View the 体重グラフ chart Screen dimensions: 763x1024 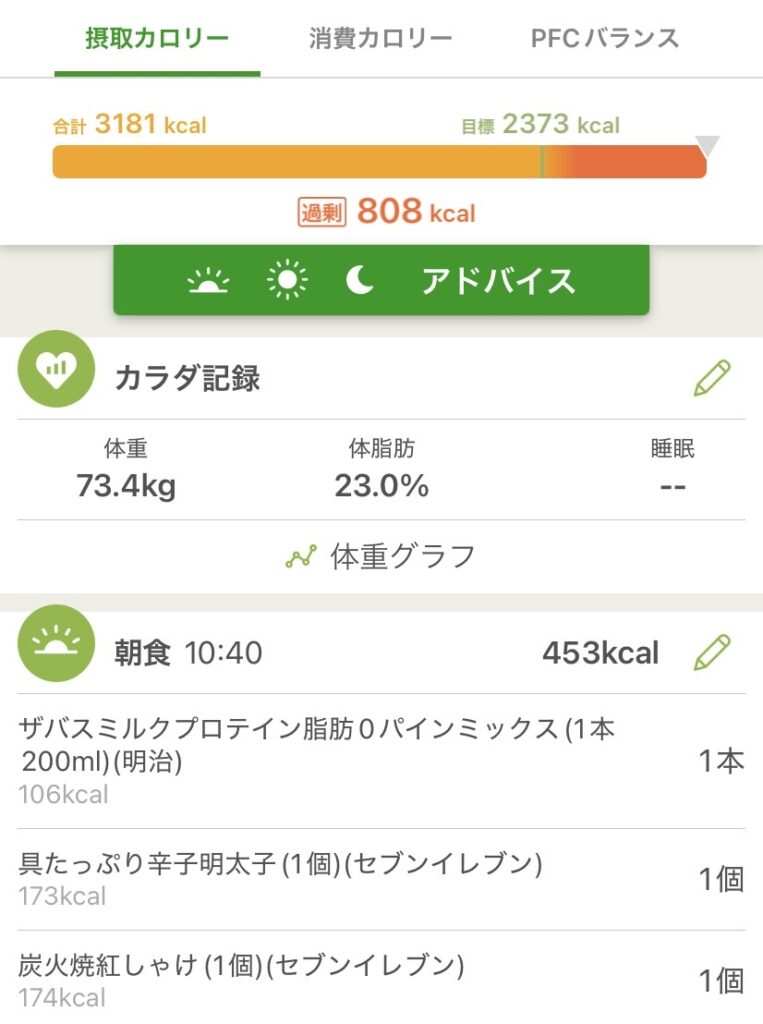tap(381, 556)
